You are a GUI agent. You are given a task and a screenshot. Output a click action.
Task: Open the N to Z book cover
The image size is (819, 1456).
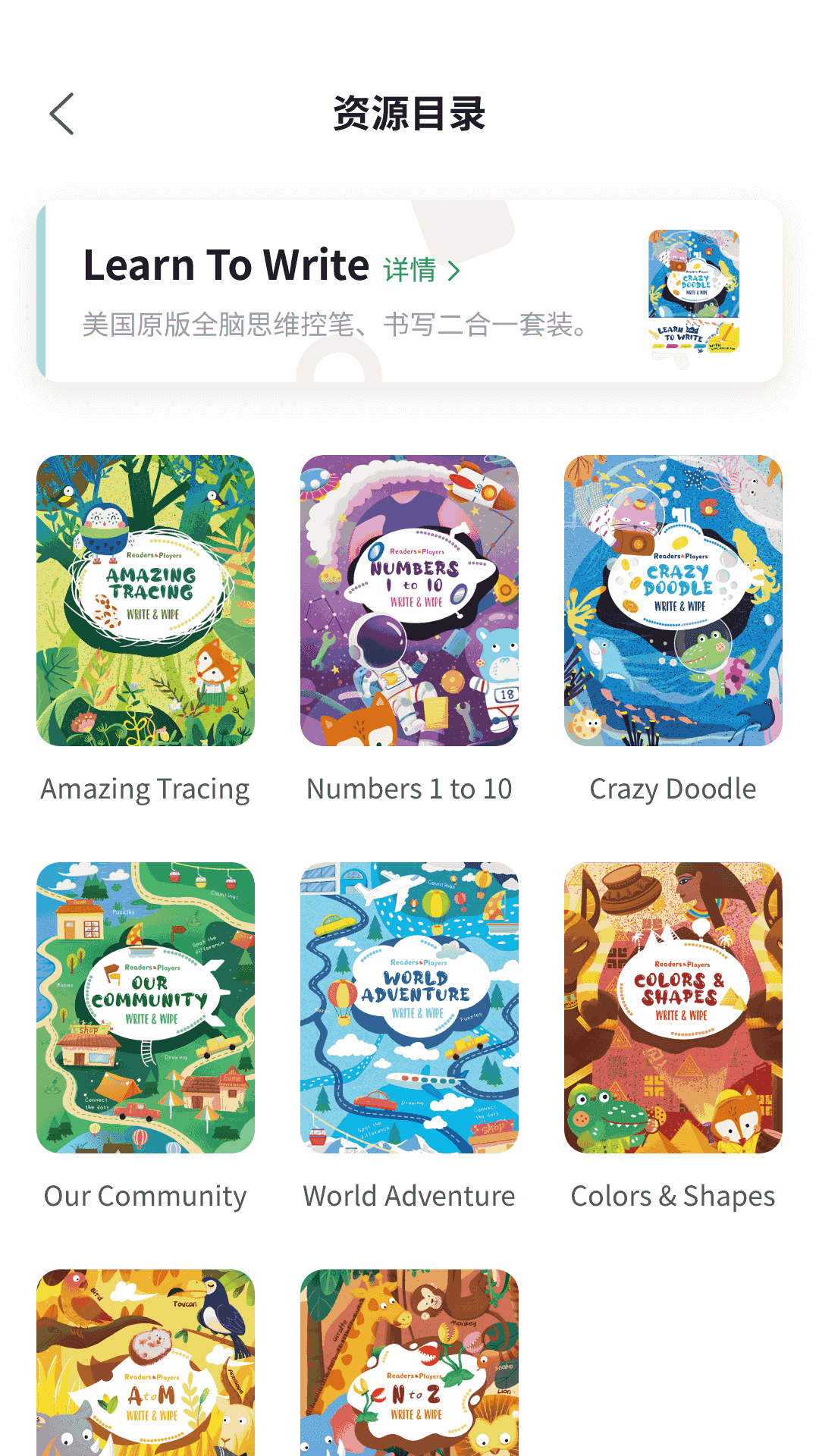(x=409, y=1365)
